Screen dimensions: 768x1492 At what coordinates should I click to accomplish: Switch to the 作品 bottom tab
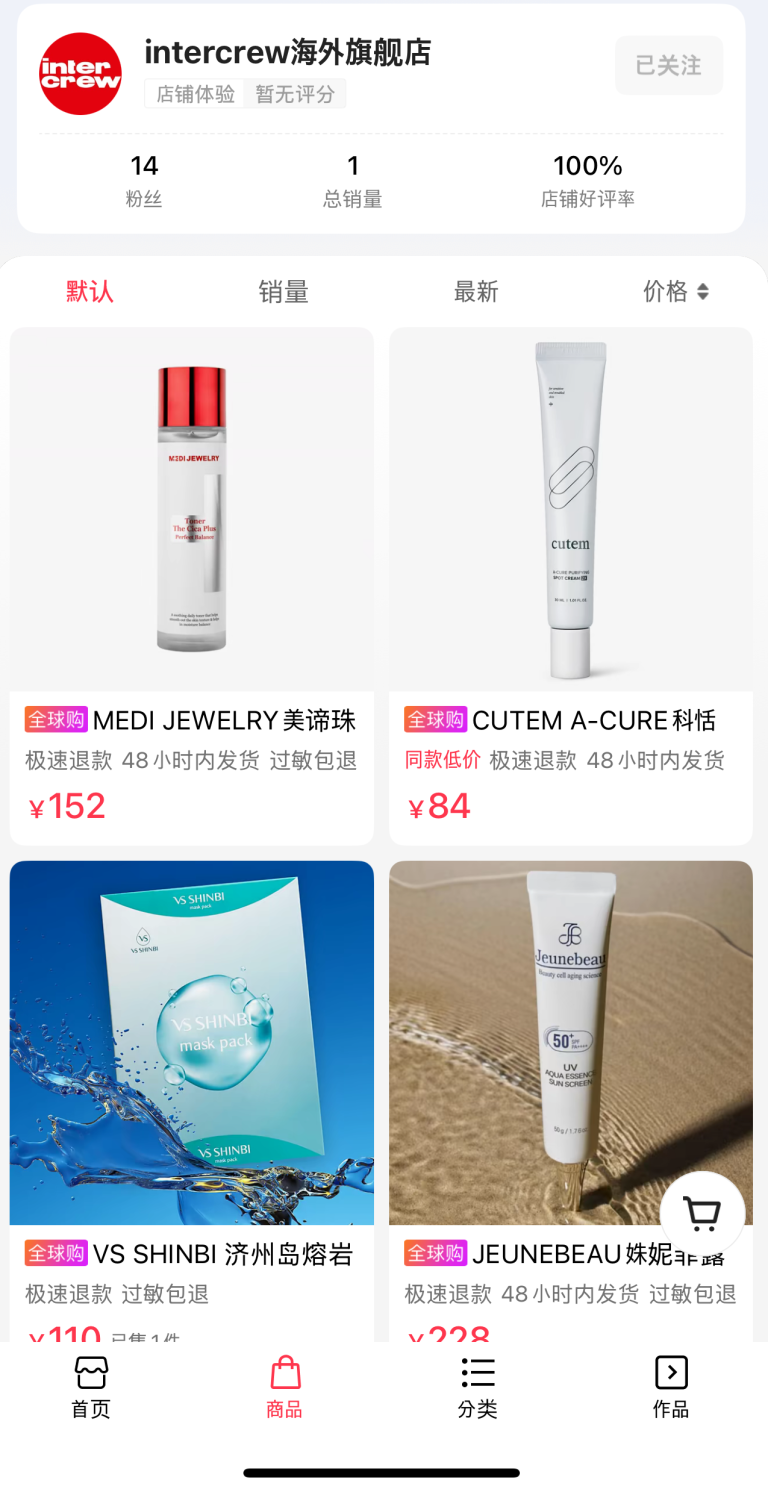coord(671,1387)
